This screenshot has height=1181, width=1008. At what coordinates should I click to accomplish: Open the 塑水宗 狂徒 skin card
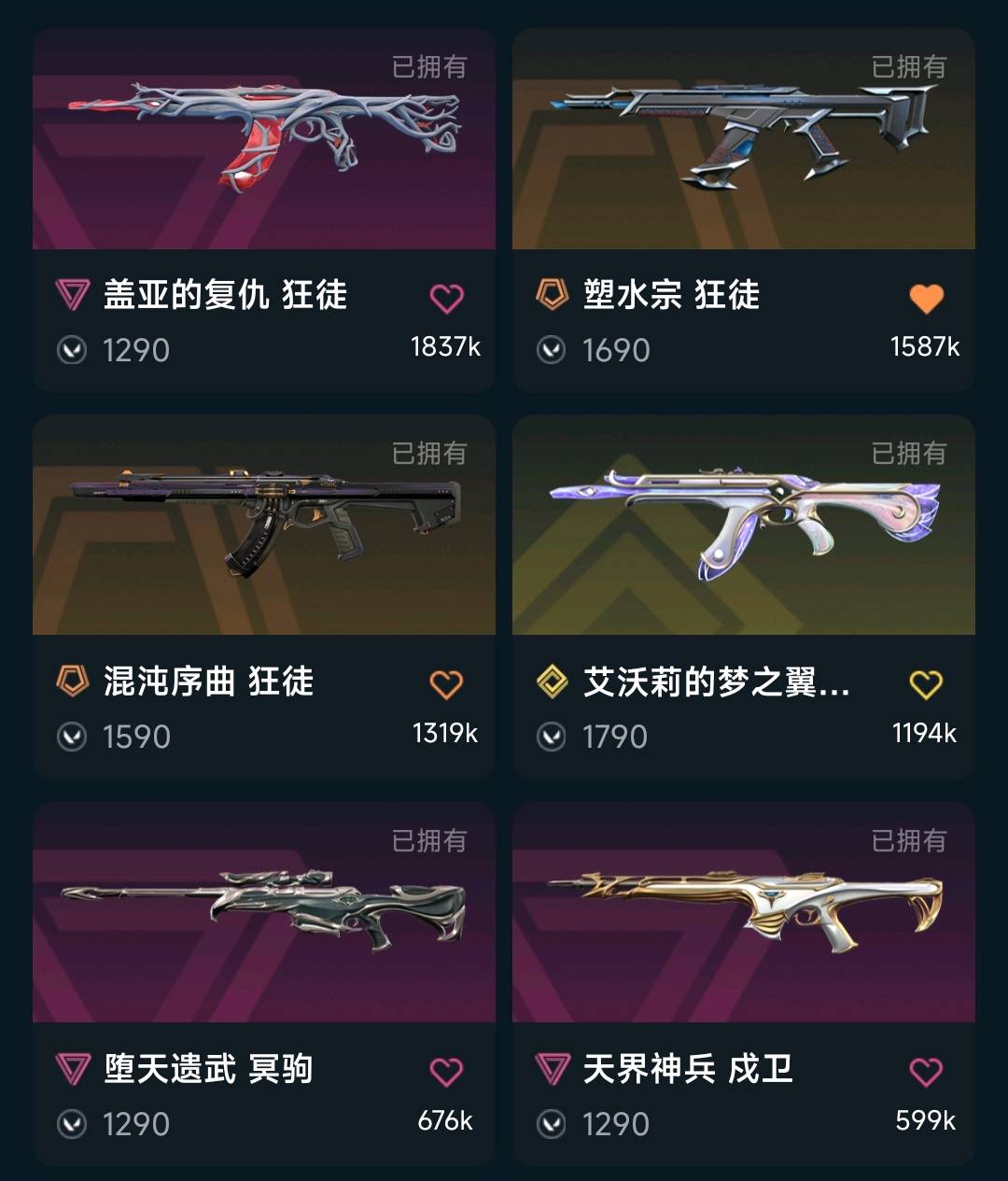(x=743, y=140)
